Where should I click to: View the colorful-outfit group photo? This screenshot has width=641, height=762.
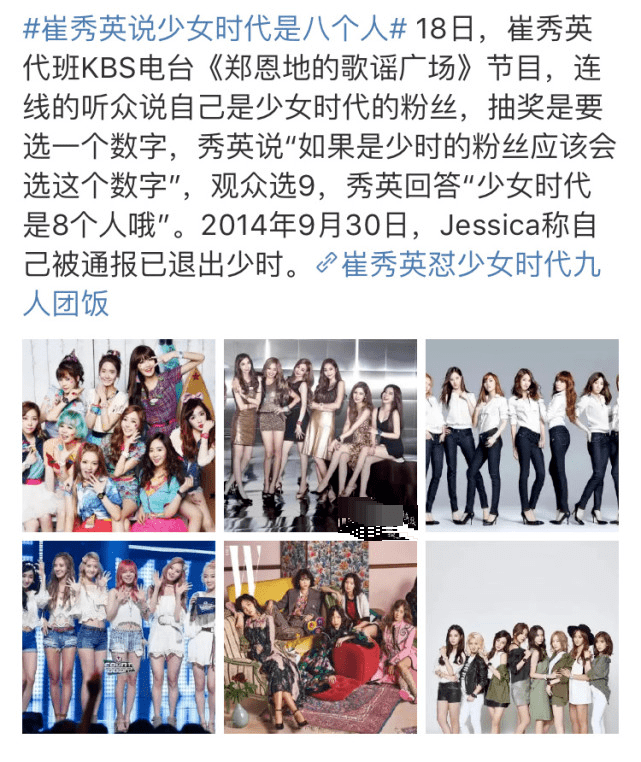(x=119, y=435)
